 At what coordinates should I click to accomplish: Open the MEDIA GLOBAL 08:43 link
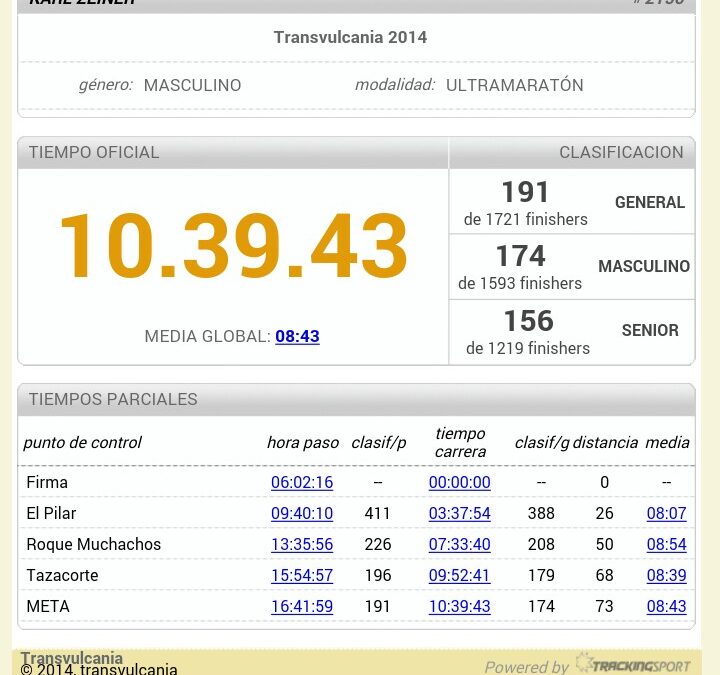(297, 336)
